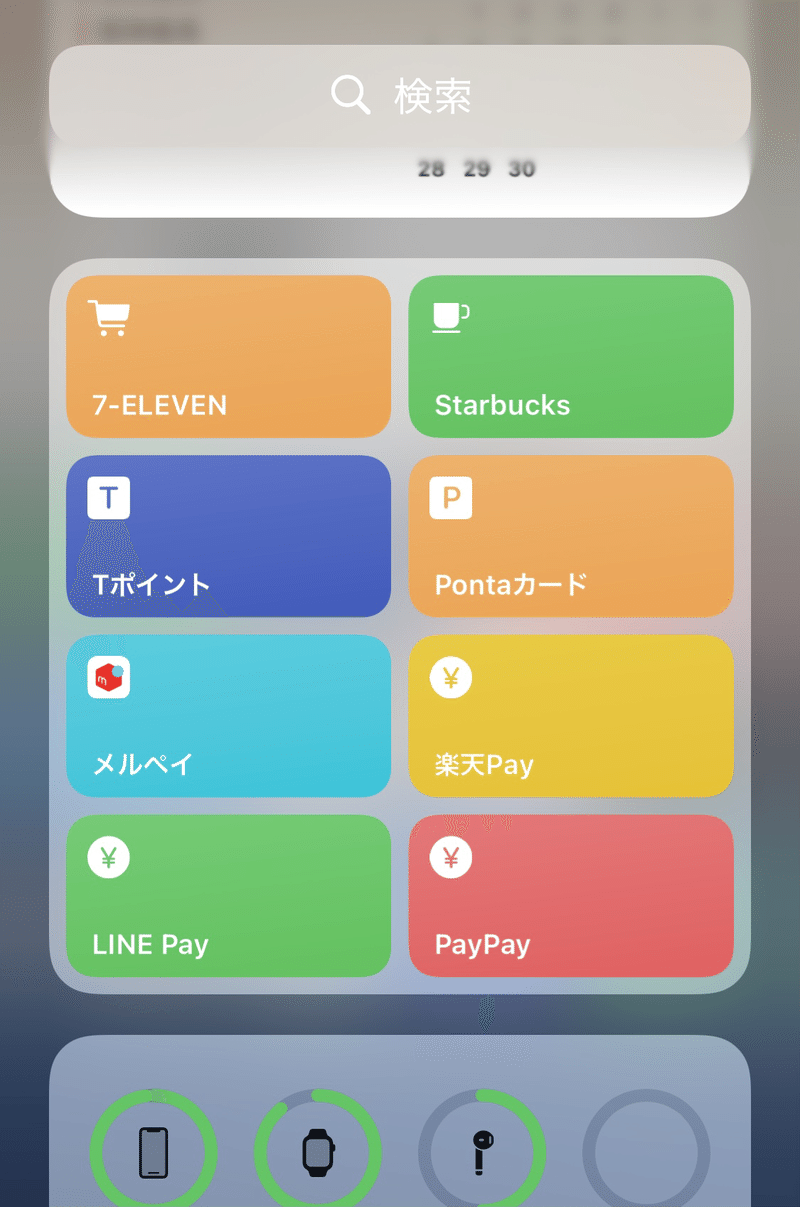The height and width of the screenshot is (1207, 800).
Task: Open the 楽天Pay shortcut
Action: (x=571, y=716)
